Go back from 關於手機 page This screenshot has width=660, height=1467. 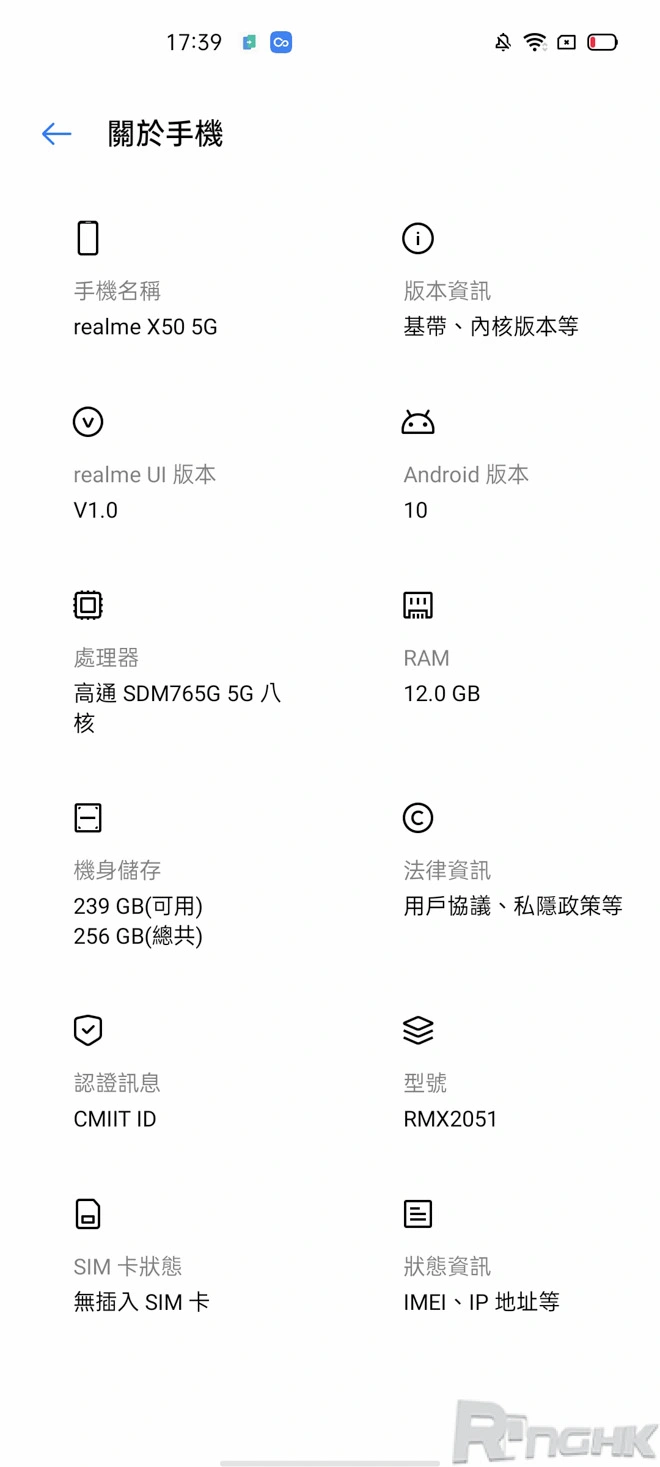57,134
